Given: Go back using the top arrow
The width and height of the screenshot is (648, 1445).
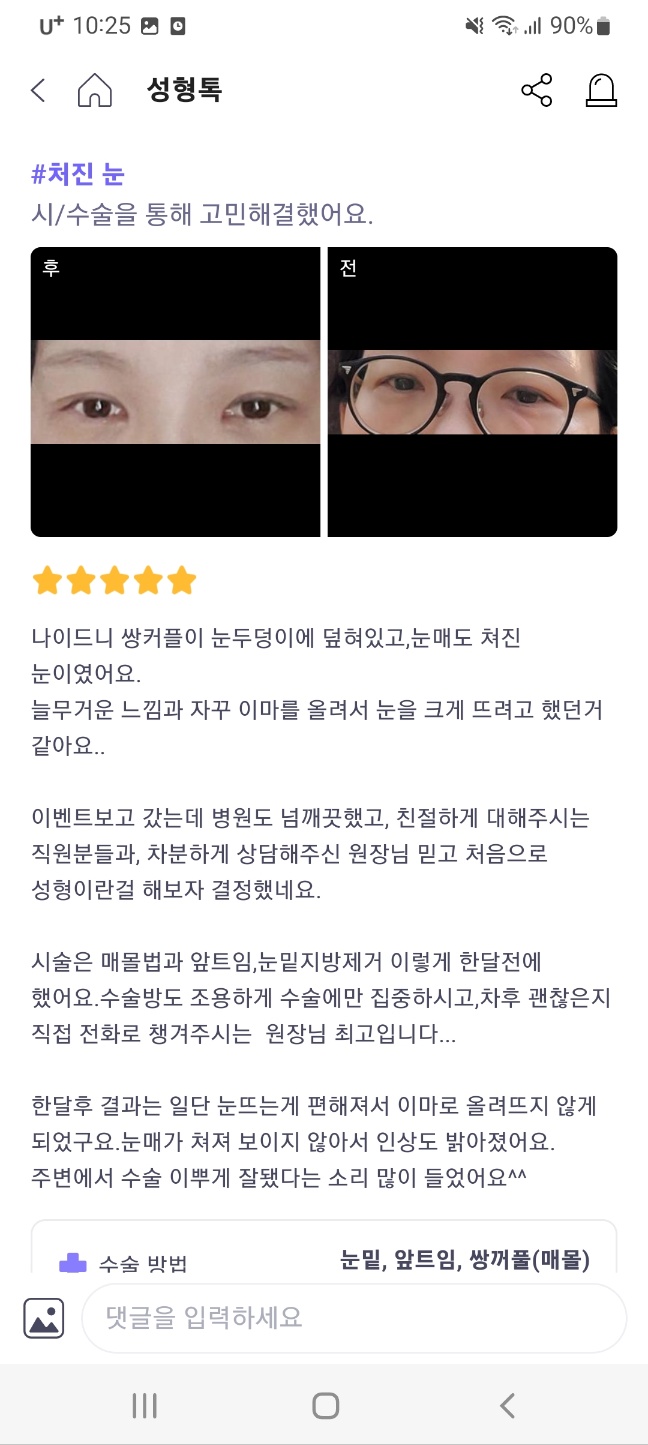Looking at the screenshot, I should [38, 91].
